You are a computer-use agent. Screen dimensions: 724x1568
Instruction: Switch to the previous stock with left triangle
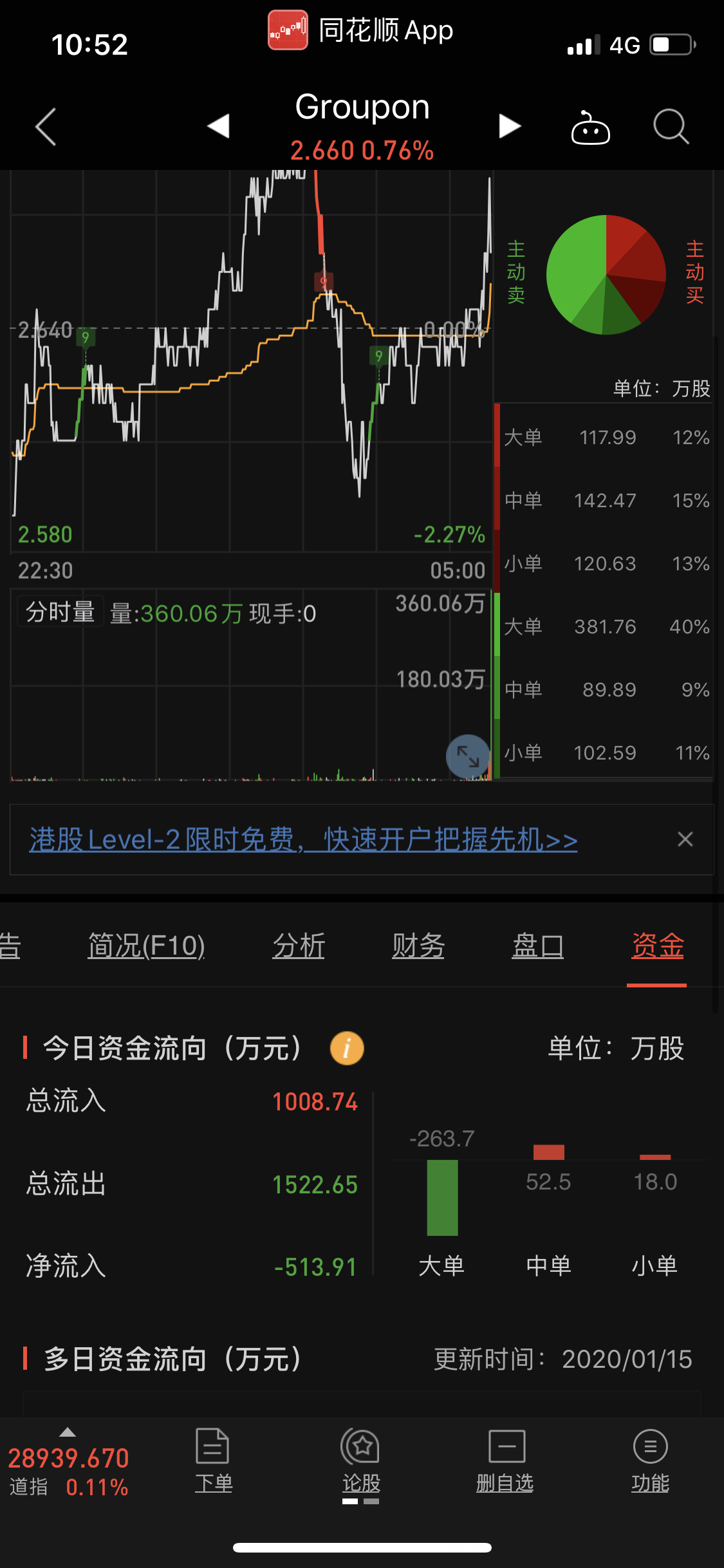coord(219,126)
